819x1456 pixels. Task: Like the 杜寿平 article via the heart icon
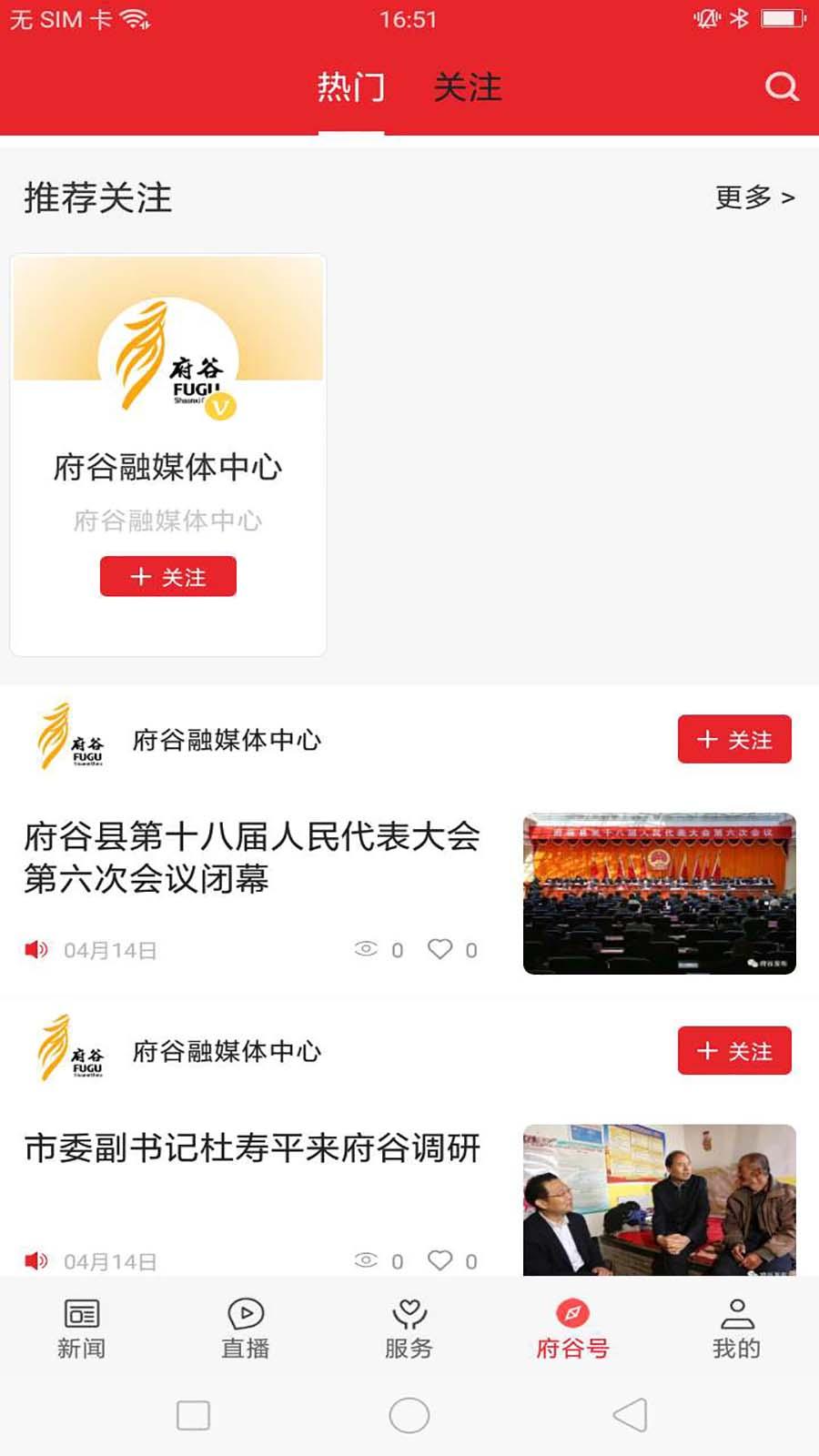point(441,1260)
